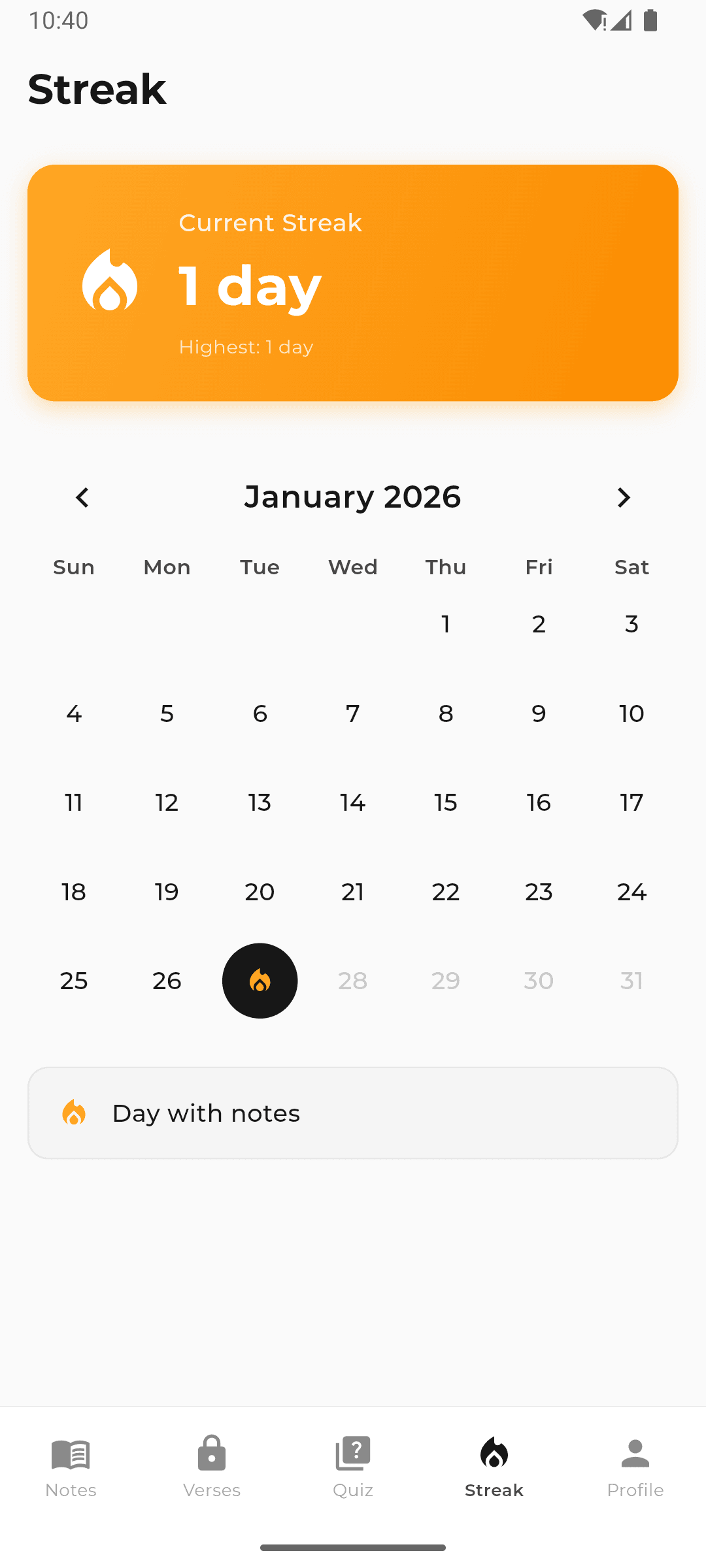Select the highlighted flame day in calendar

click(260, 981)
